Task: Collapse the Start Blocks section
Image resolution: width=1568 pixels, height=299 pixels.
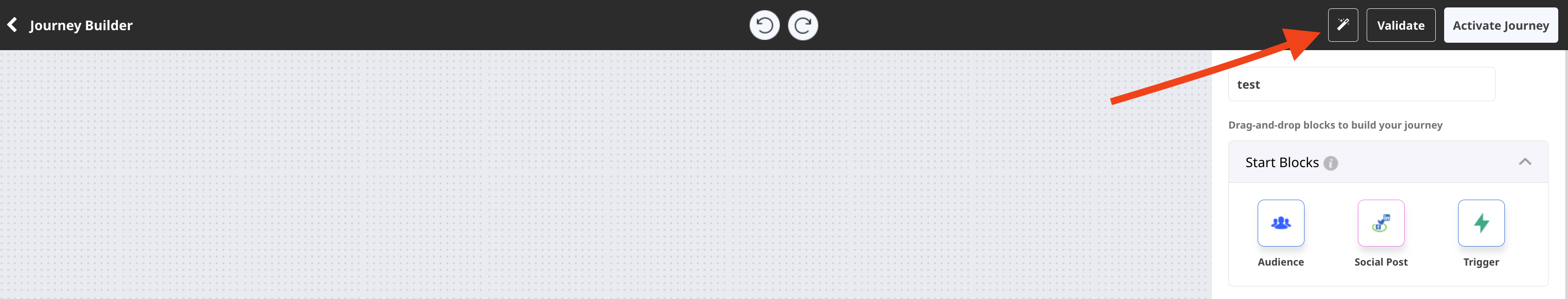Action: [x=1524, y=162]
